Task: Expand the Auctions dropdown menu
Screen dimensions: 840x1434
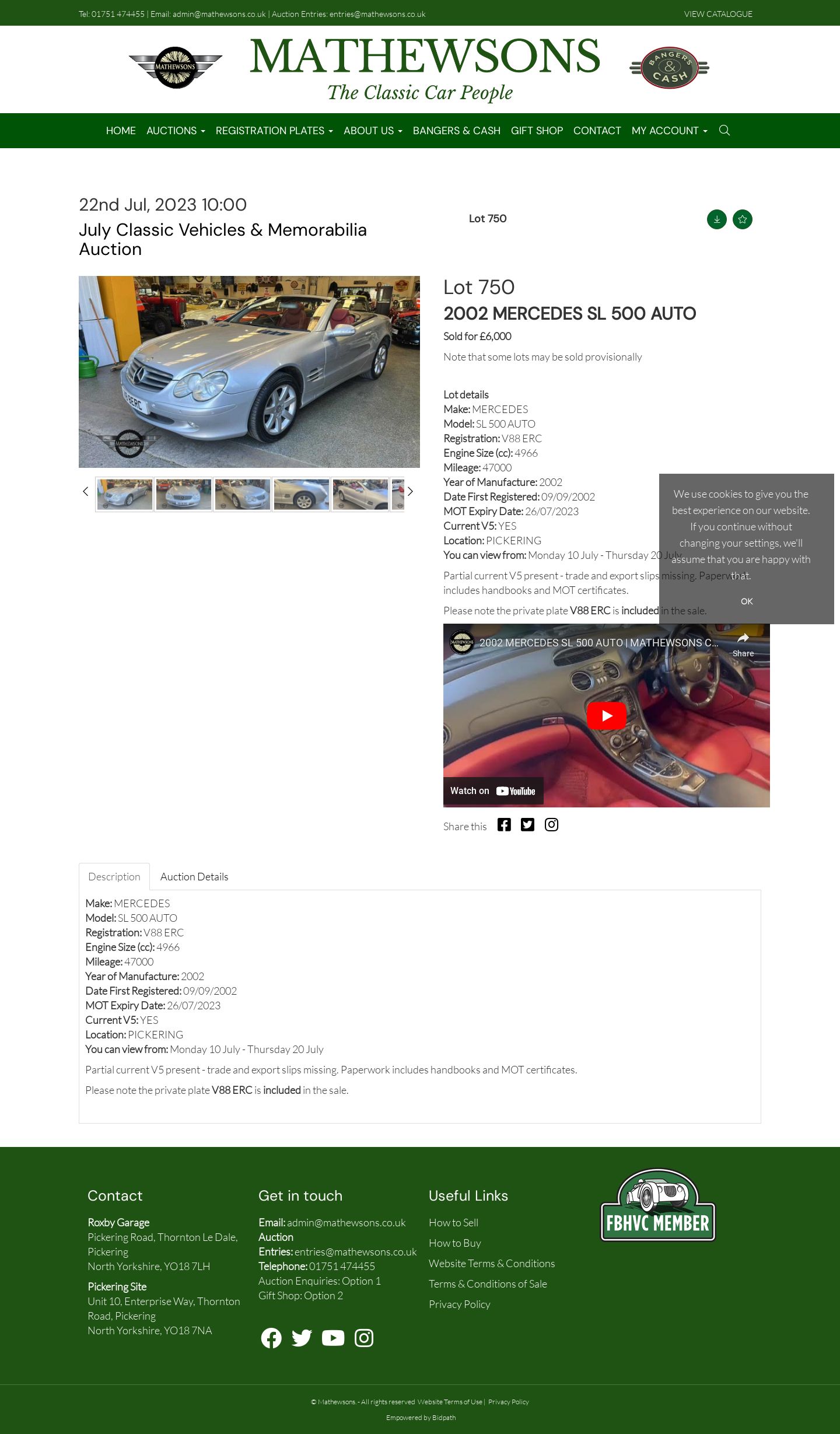Action: tap(176, 131)
